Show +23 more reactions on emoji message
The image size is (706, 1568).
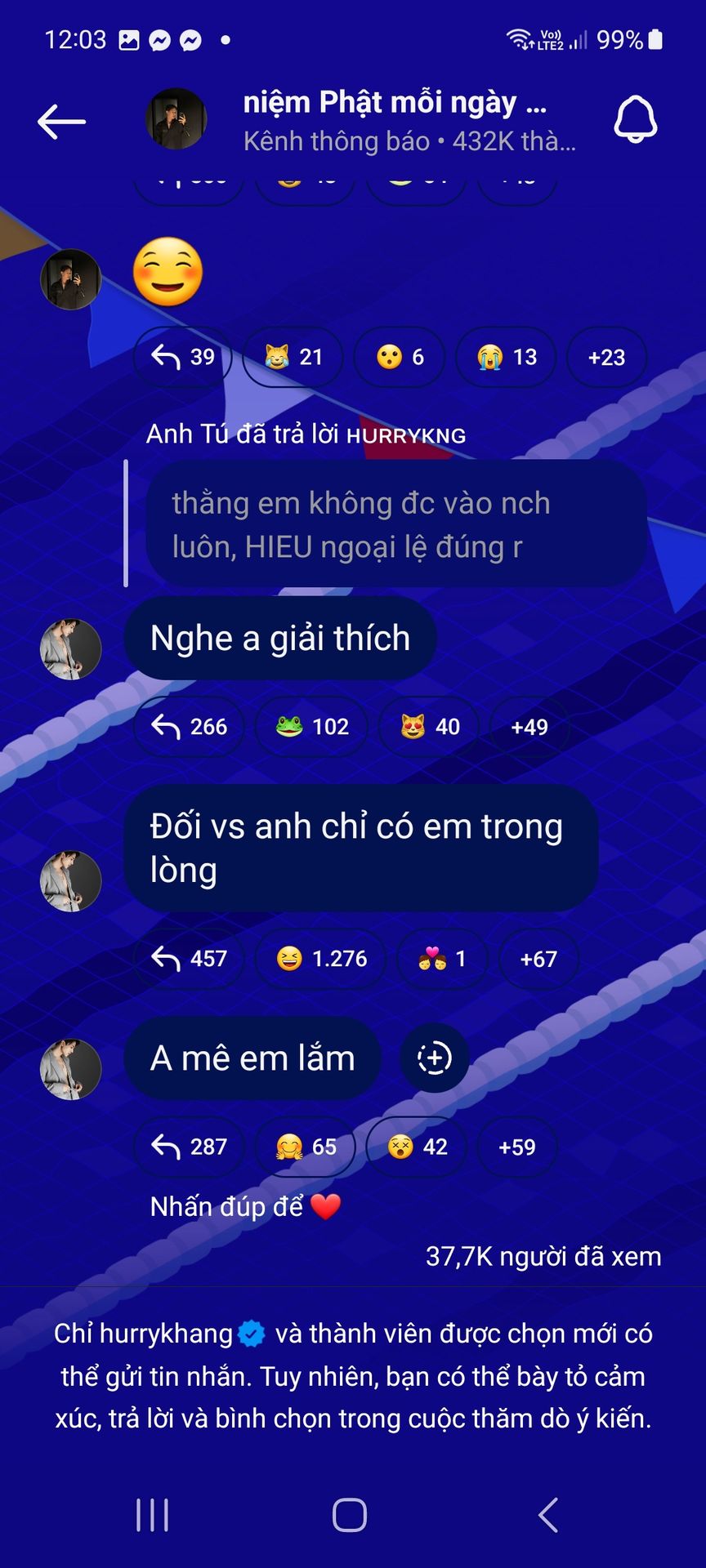point(606,357)
